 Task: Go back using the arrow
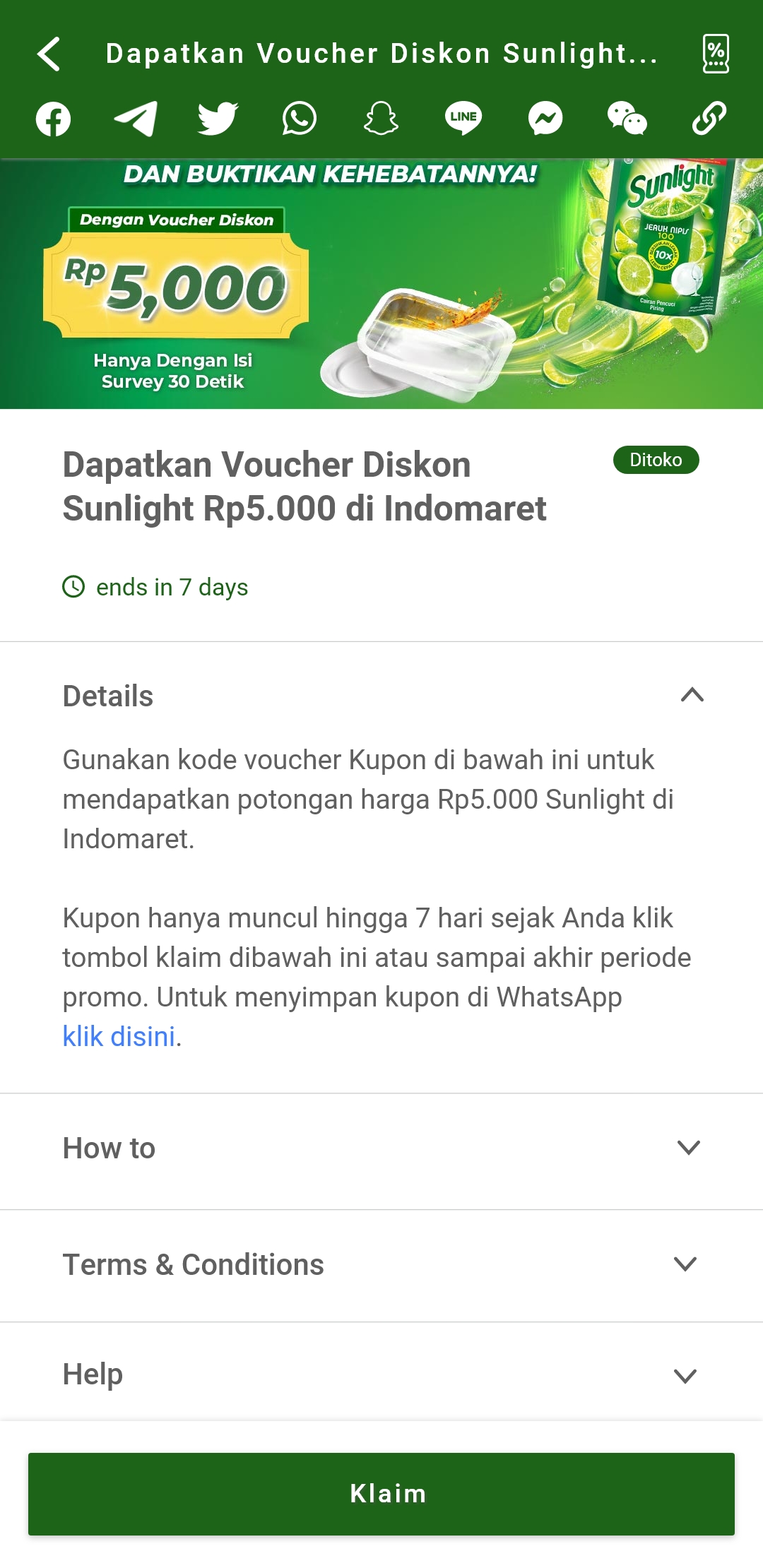coord(49,54)
